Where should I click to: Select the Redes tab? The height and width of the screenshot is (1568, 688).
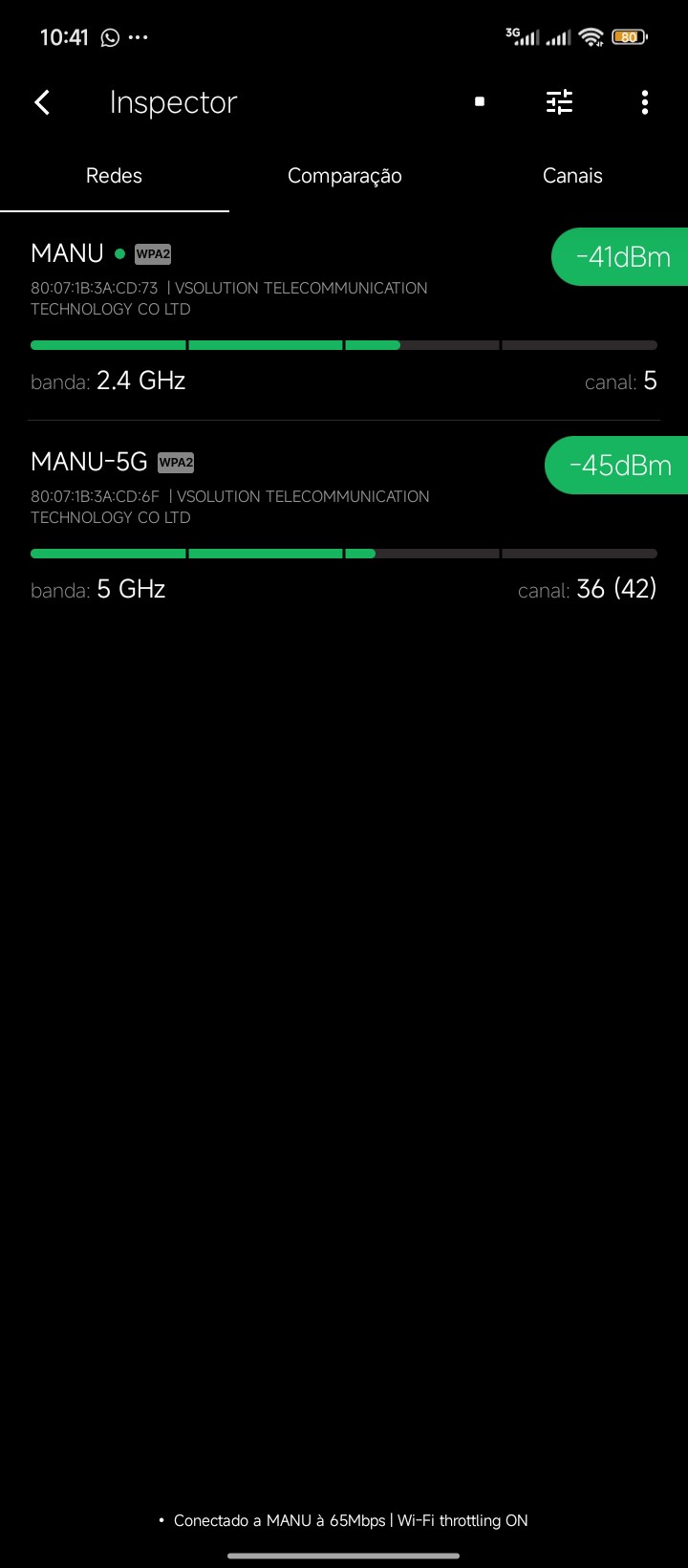pos(114,176)
